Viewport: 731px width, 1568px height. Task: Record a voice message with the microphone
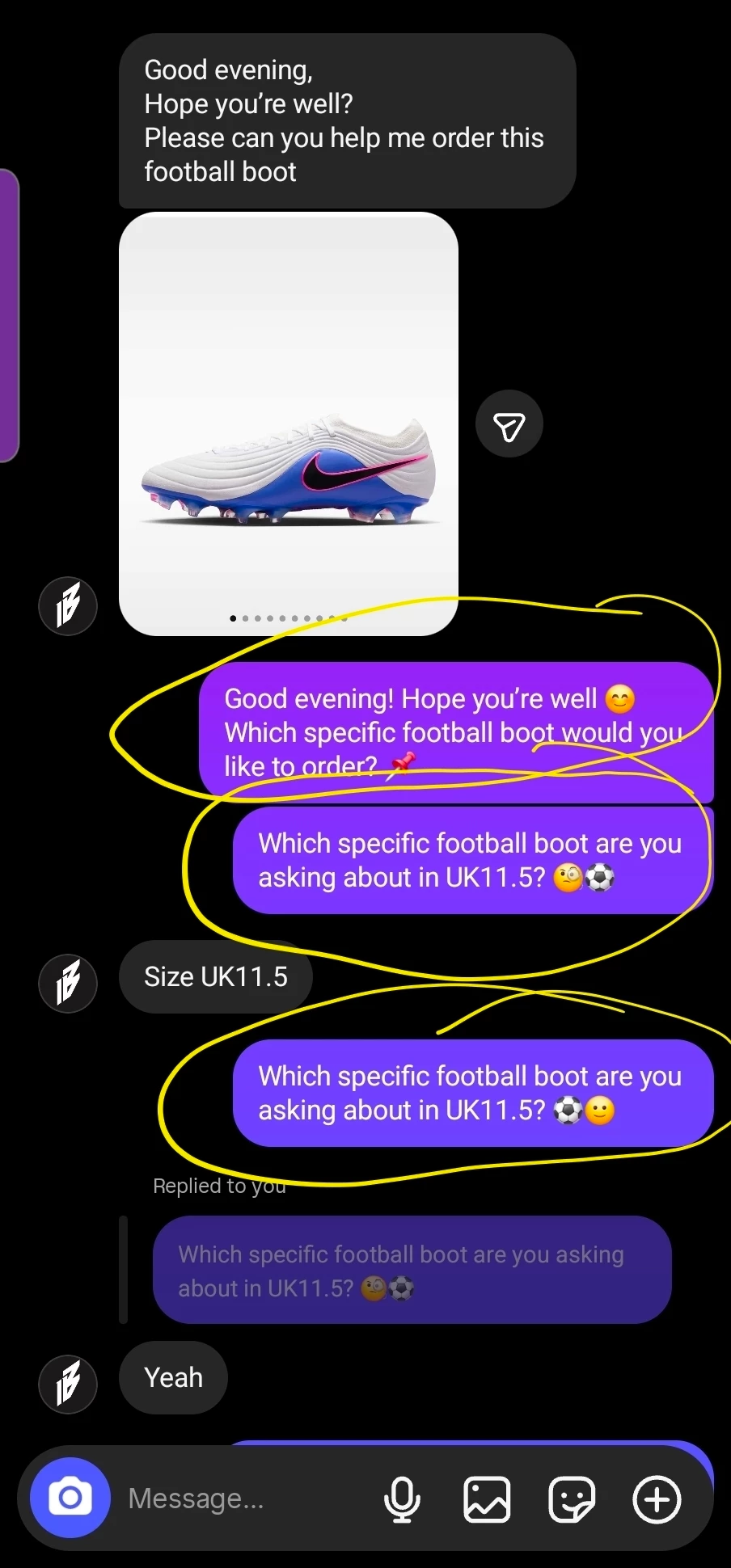tap(402, 1499)
